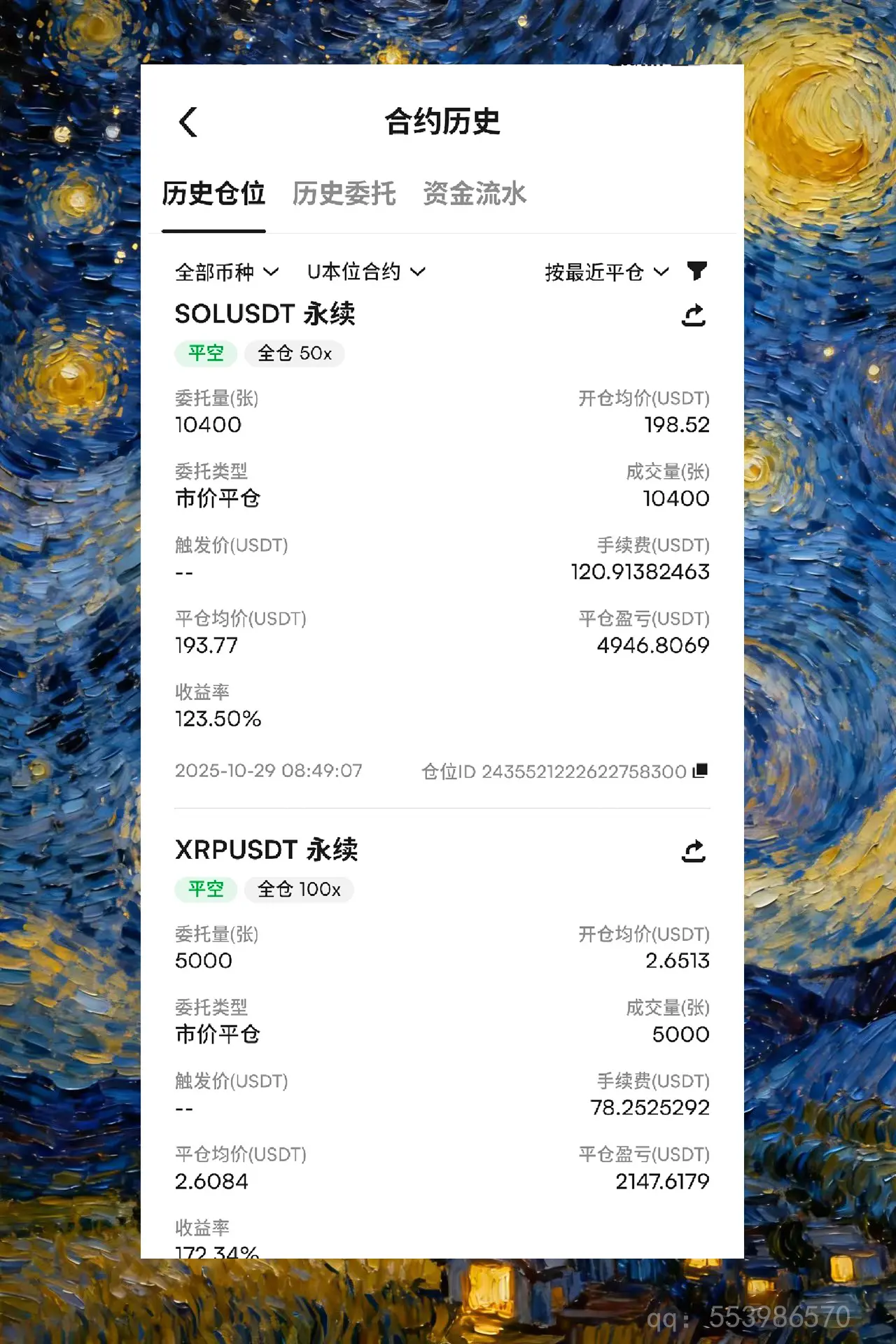Tap the 全仓 100x badge on XRPUSDT
896x1344 pixels.
coord(299,890)
